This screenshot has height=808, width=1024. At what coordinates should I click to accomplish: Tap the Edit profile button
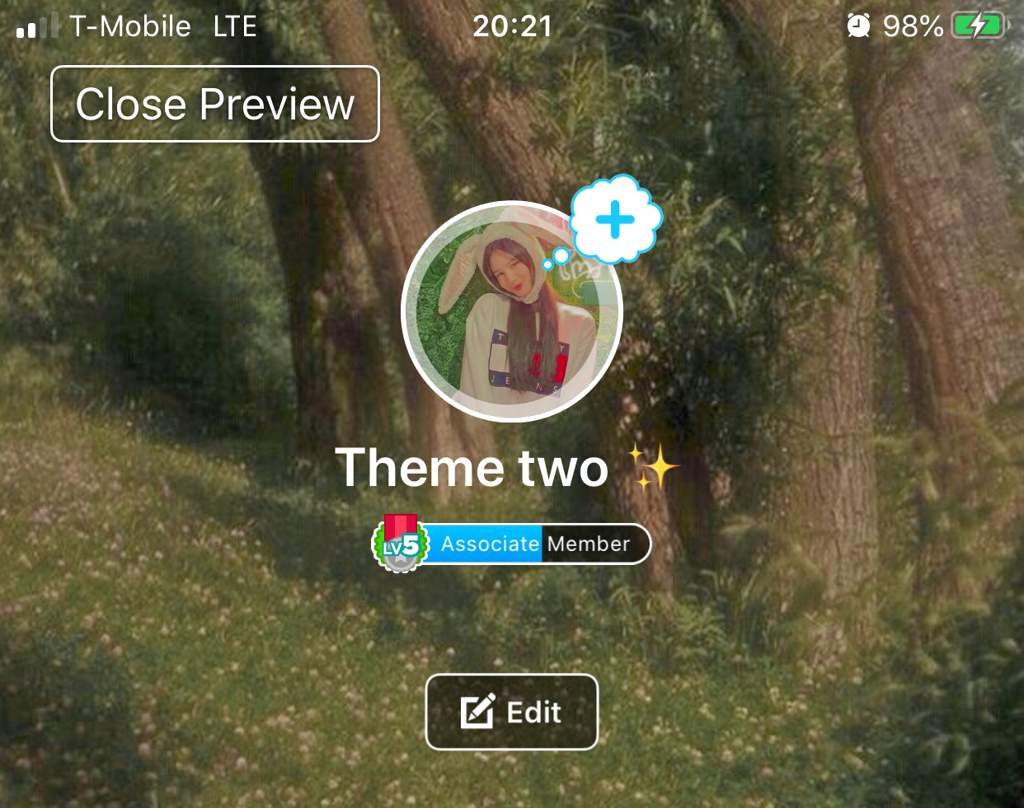pyautogui.click(x=512, y=712)
